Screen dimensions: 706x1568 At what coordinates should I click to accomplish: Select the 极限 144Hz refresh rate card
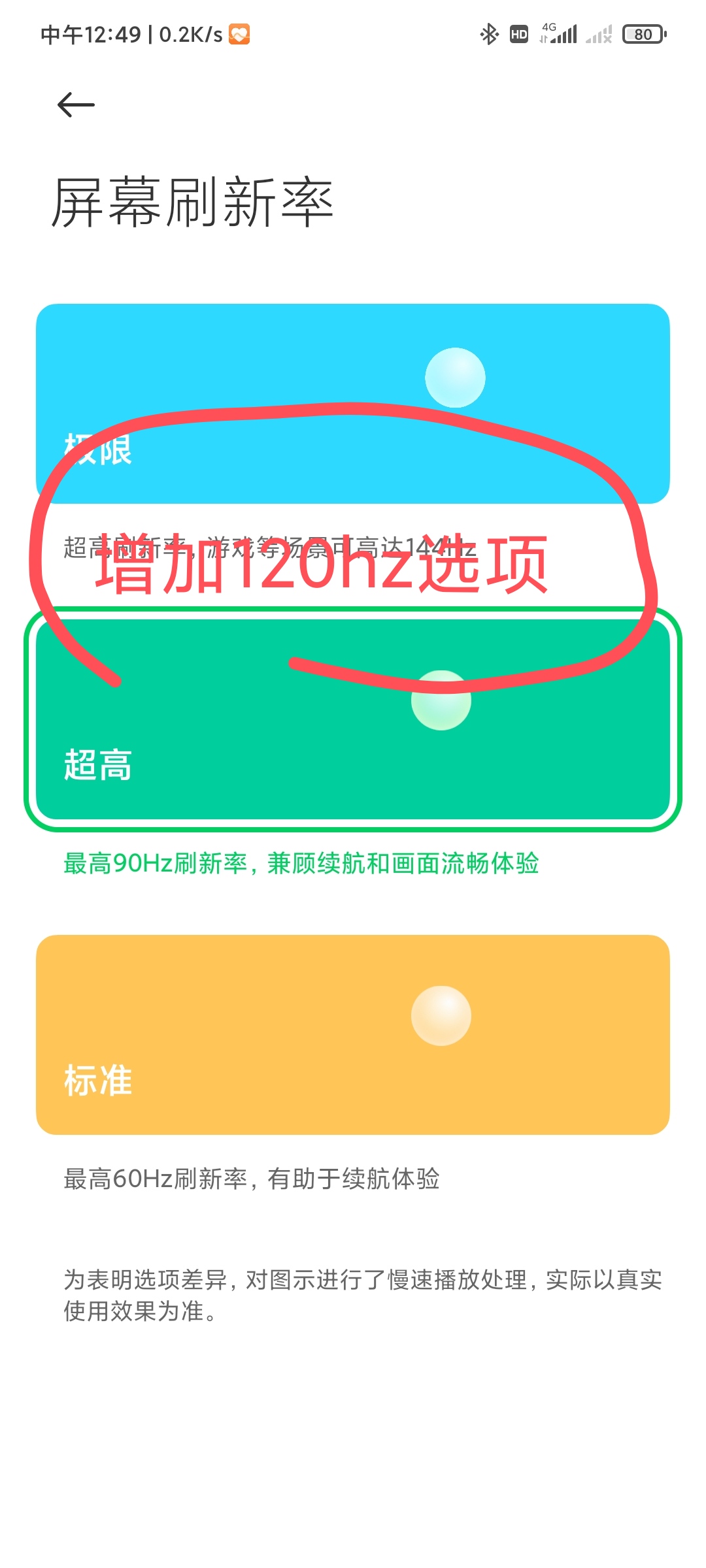(353, 403)
